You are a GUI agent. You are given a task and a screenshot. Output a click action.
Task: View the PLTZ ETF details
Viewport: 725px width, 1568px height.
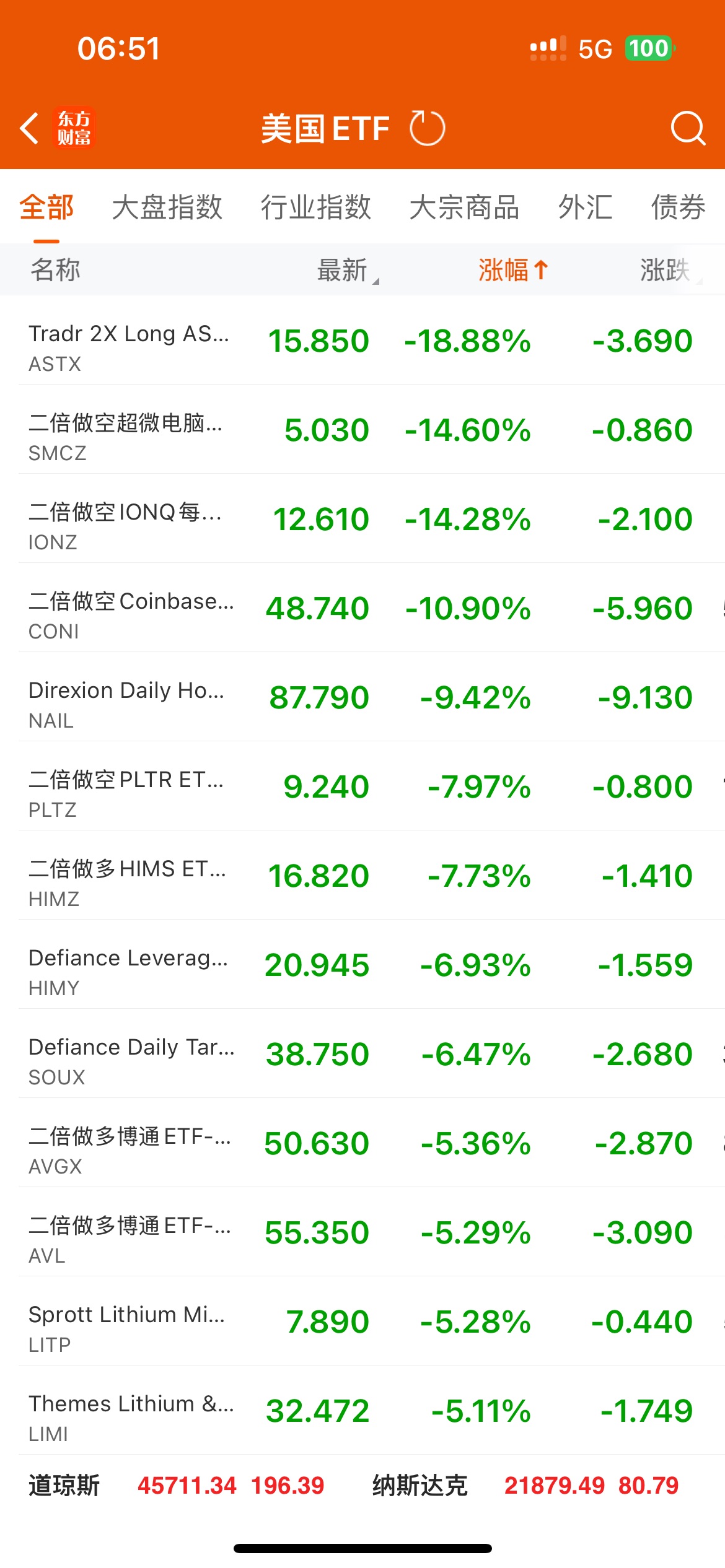coord(362,786)
